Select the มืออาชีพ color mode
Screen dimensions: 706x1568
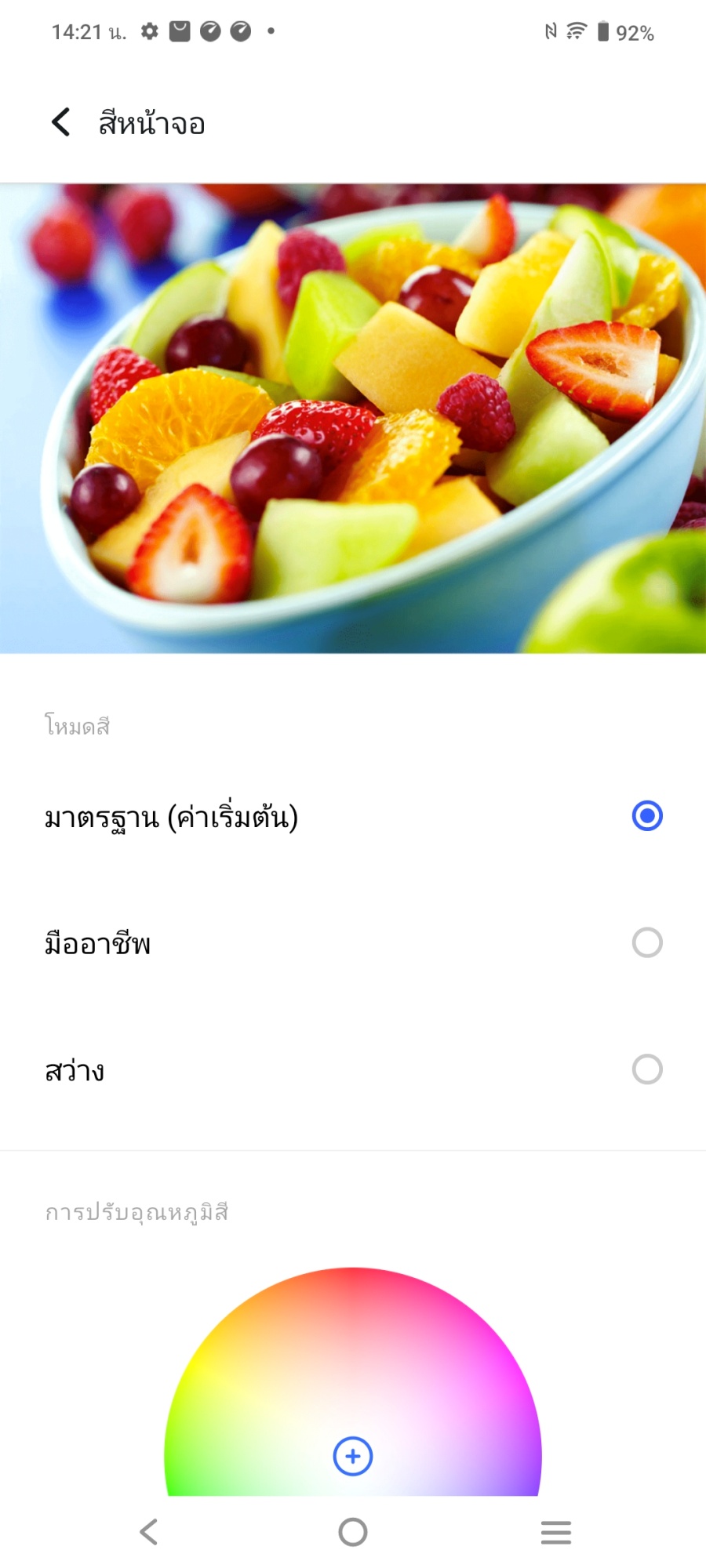(x=646, y=942)
